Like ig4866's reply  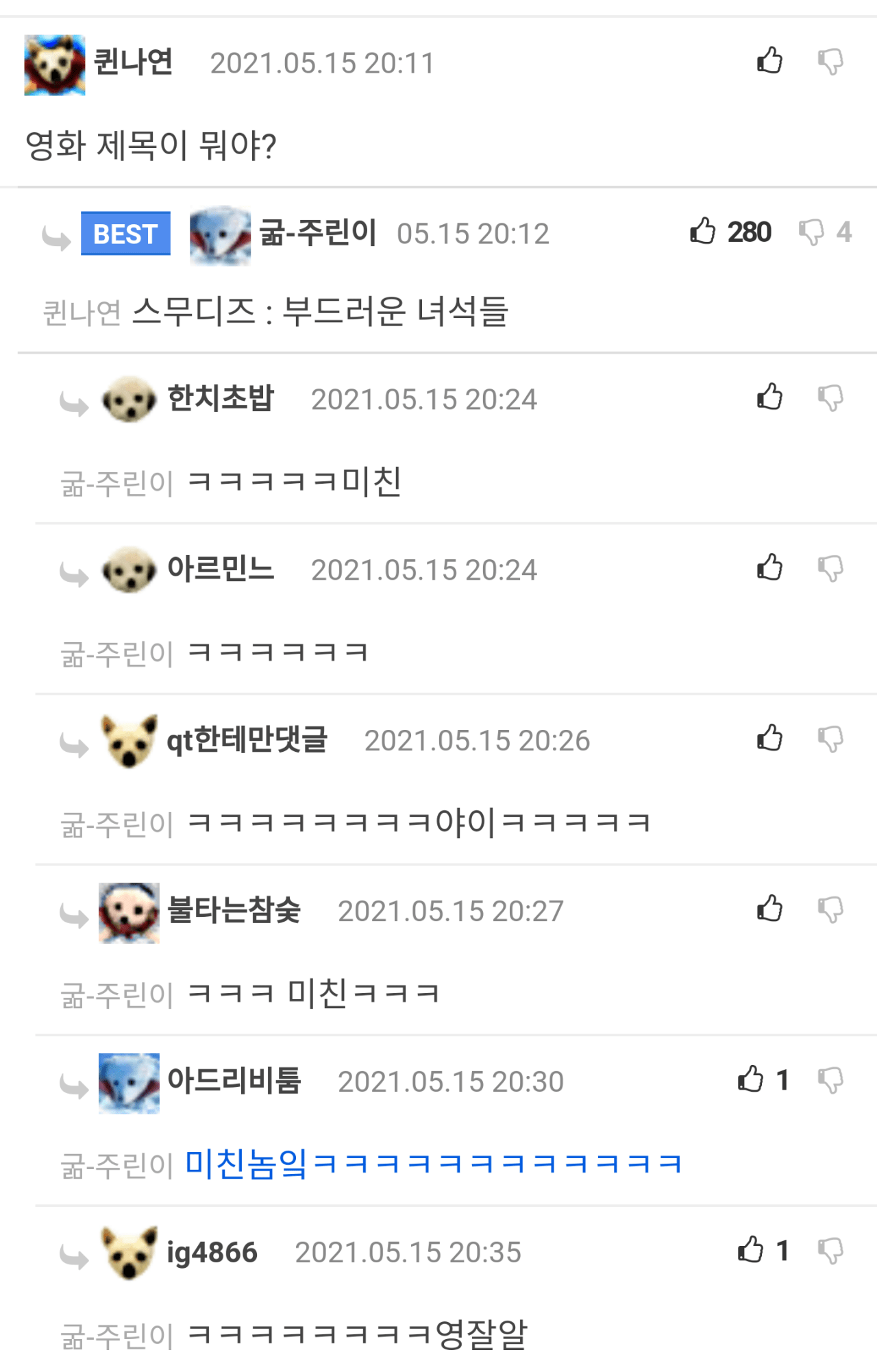[x=751, y=1251]
